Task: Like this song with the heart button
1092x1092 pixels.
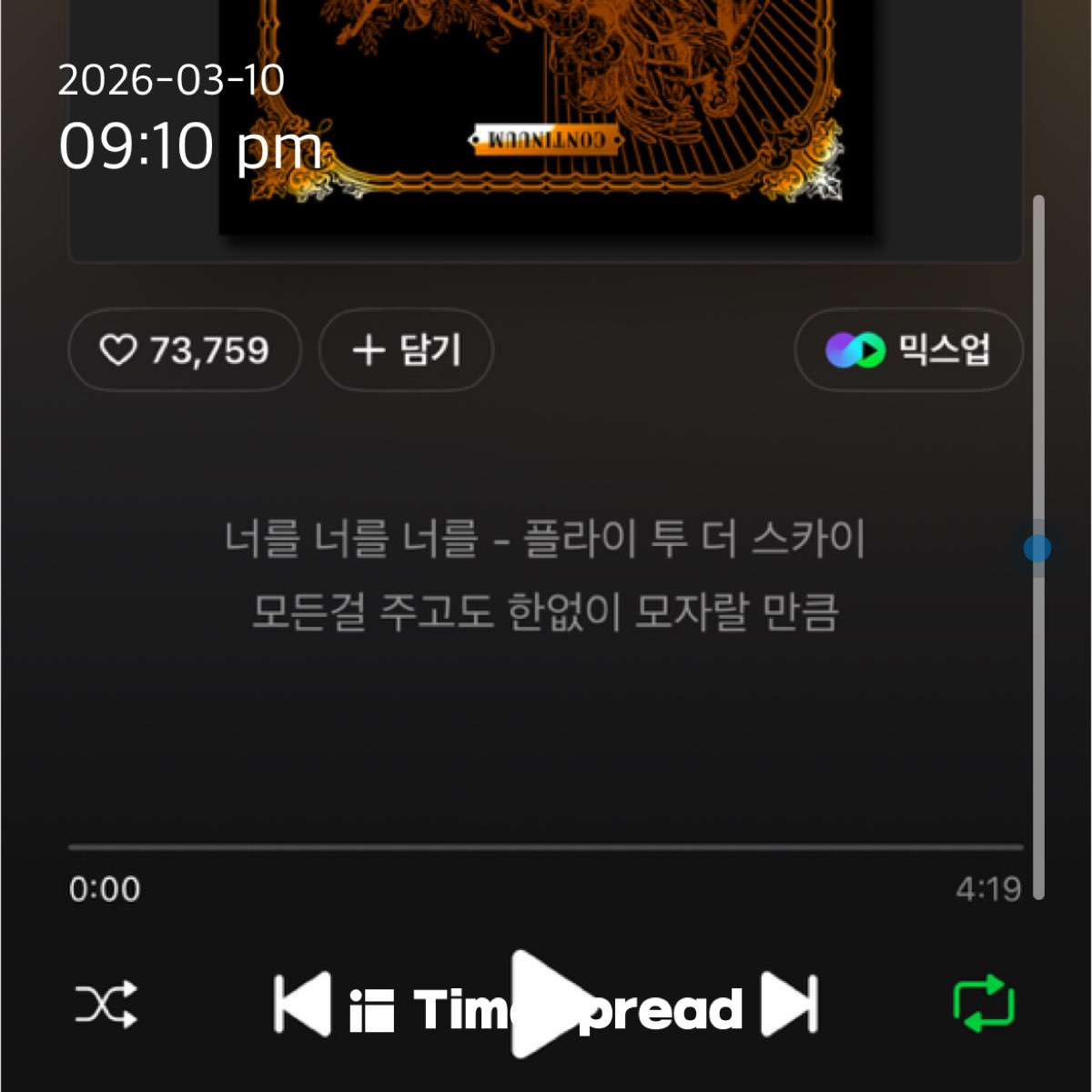Action: click(184, 350)
